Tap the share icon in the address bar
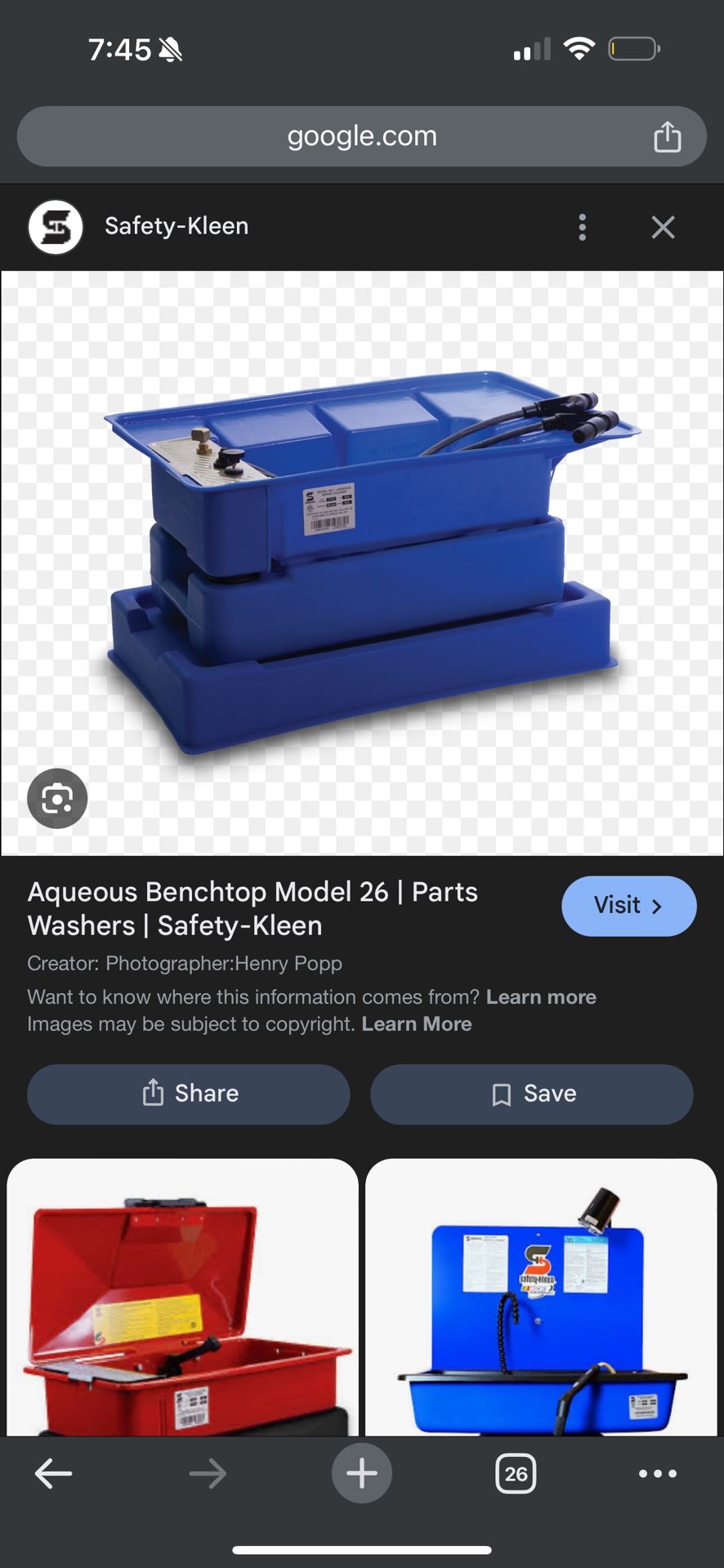Viewport: 724px width, 1568px height. pyautogui.click(x=668, y=136)
